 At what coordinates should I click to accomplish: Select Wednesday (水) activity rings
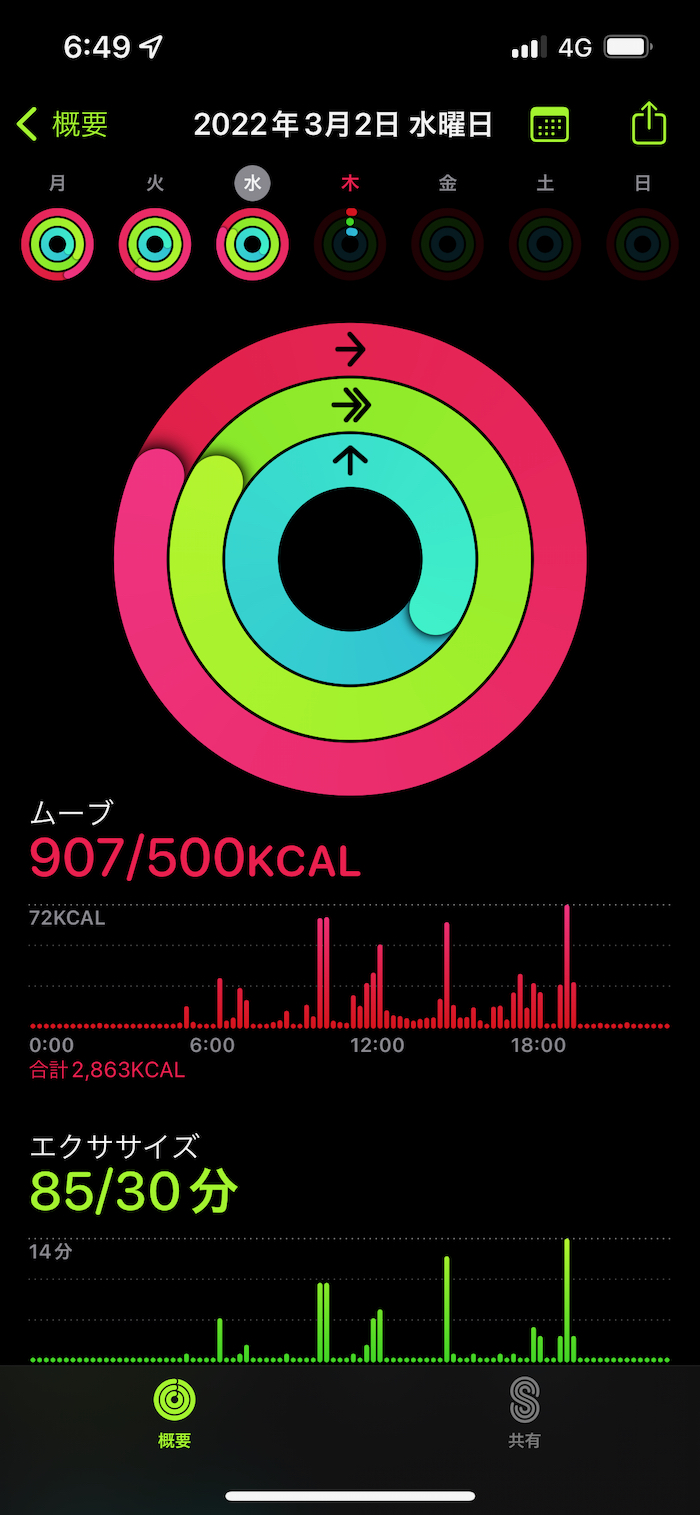[x=252, y=243]
